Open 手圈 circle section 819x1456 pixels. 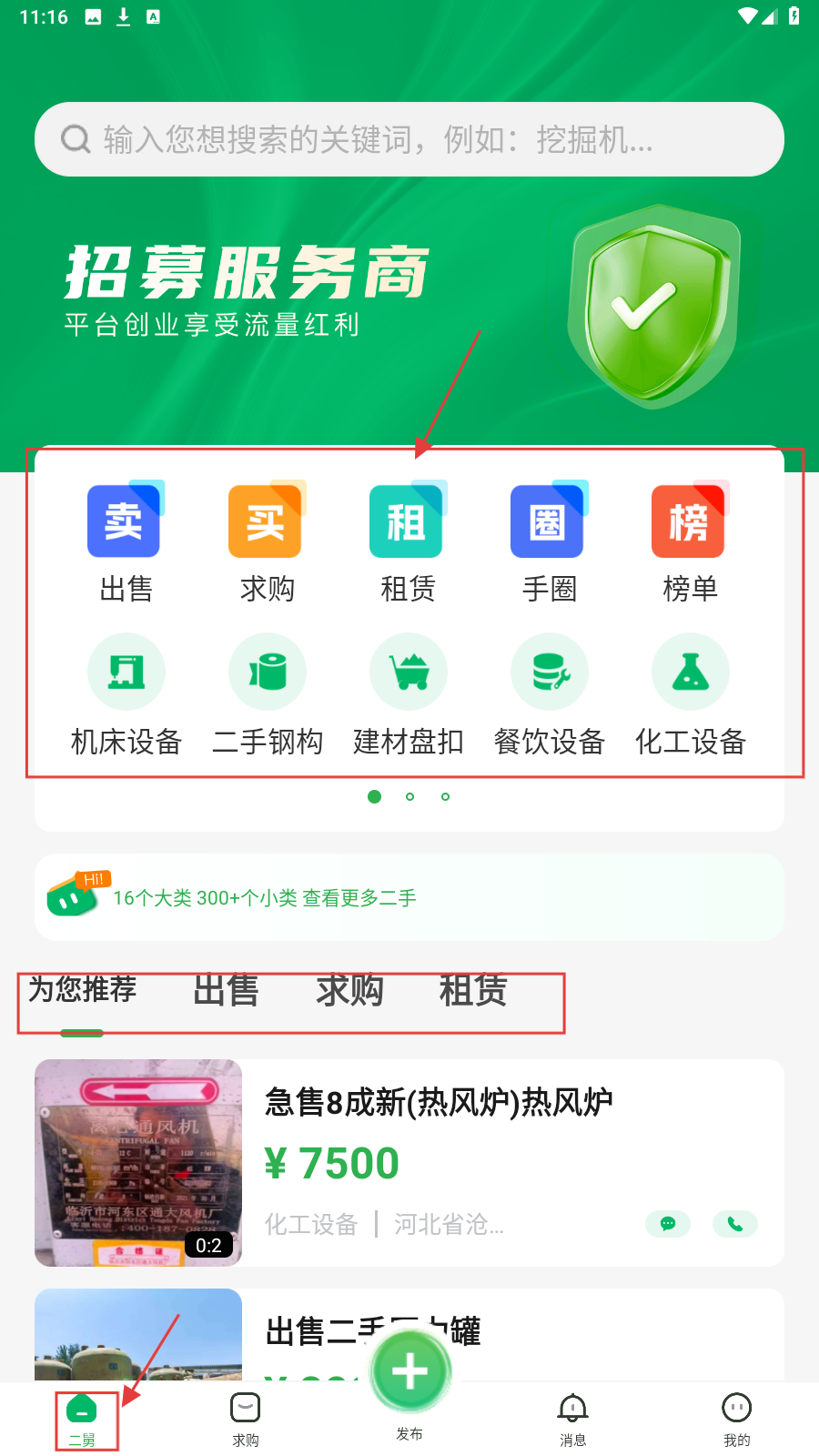(548, 541)
